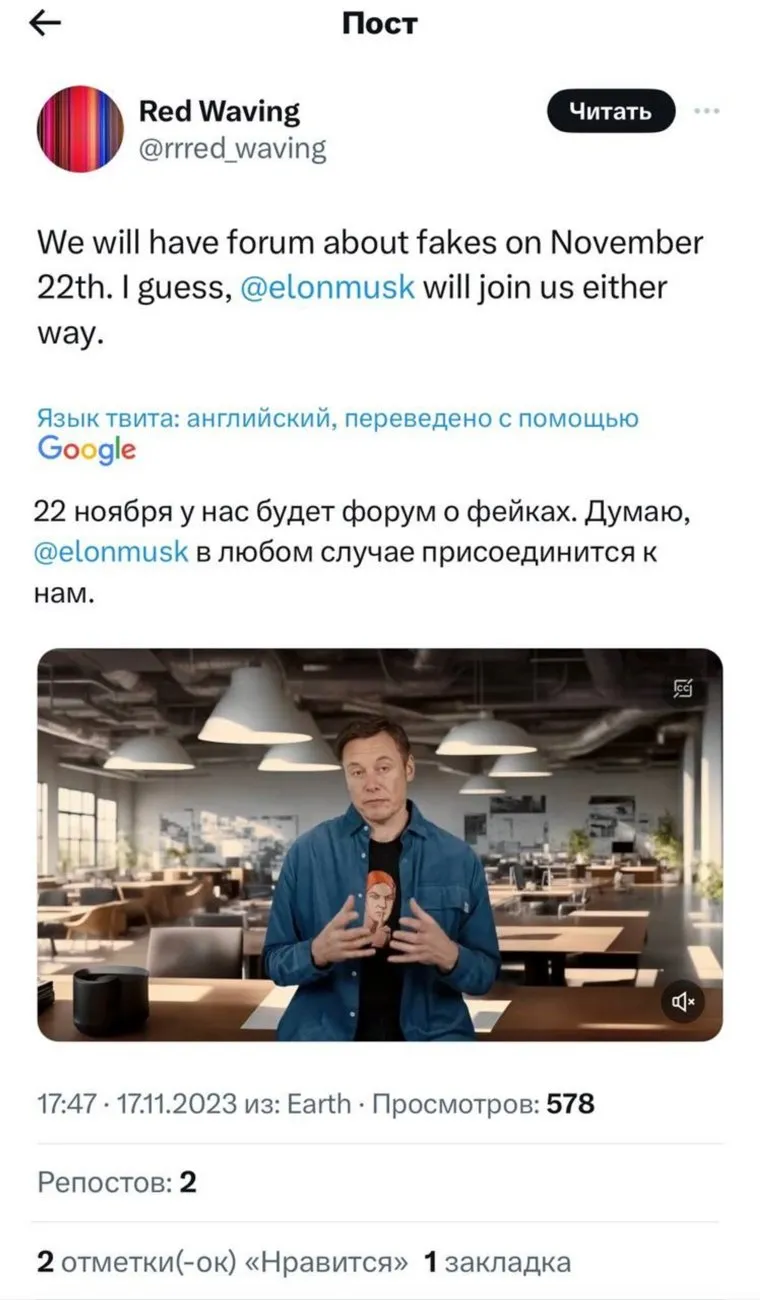
Task: Open the @elonmusk mention in original tweet
Action: [x=328, y=288]
